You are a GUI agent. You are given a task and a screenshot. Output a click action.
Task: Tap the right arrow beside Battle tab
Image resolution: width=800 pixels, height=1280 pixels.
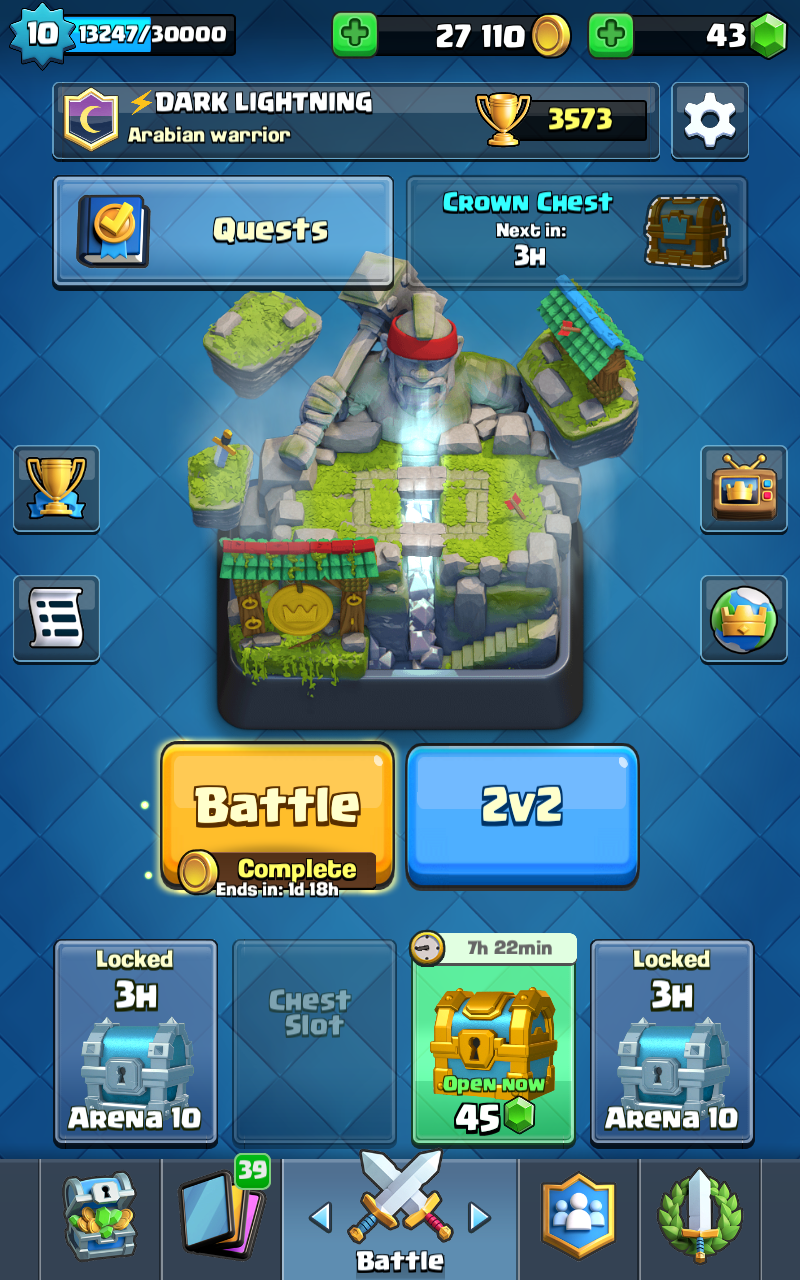click(480, 1217)
